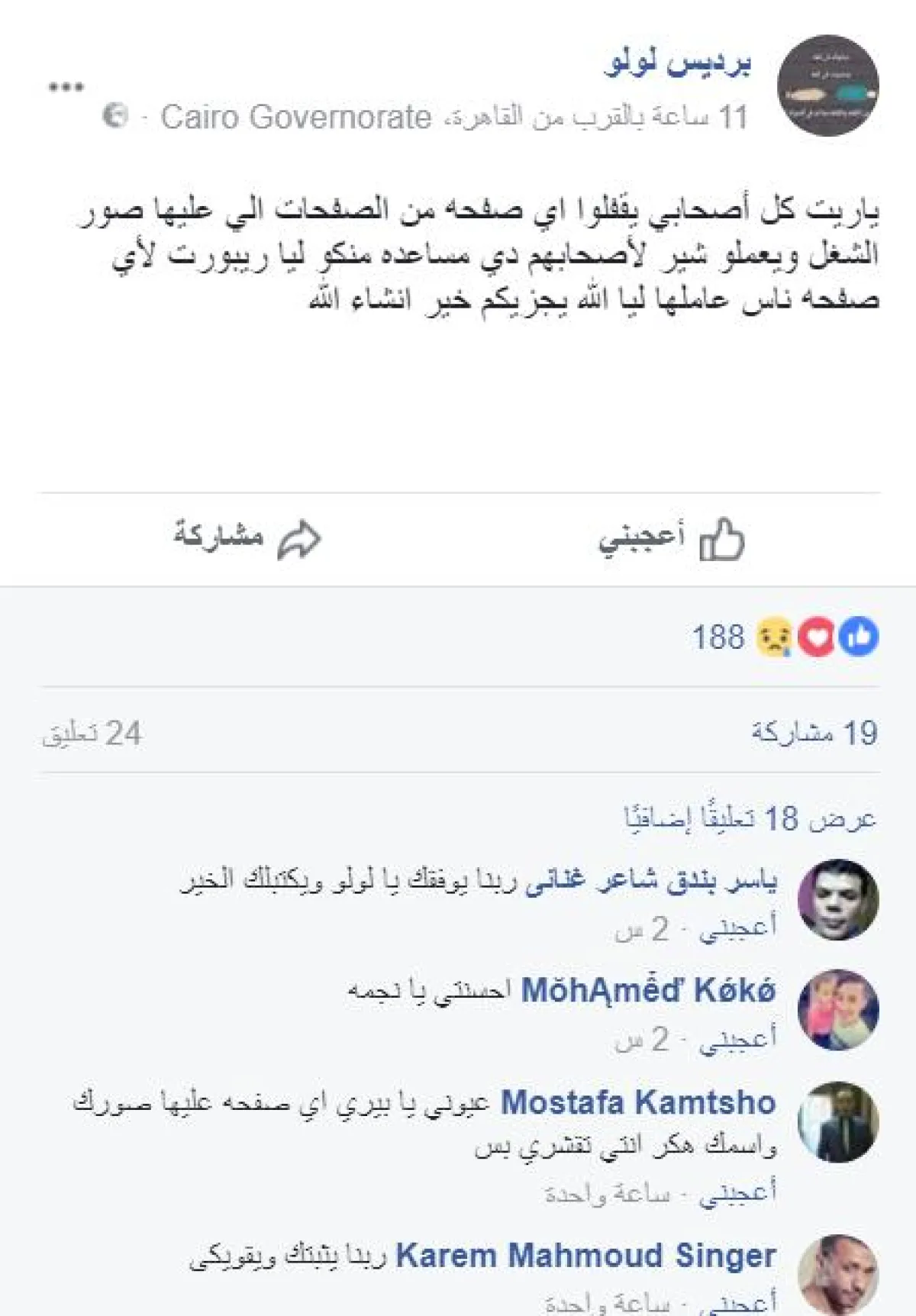View the 188 reactions list
916x1316 pixels.
785,637
